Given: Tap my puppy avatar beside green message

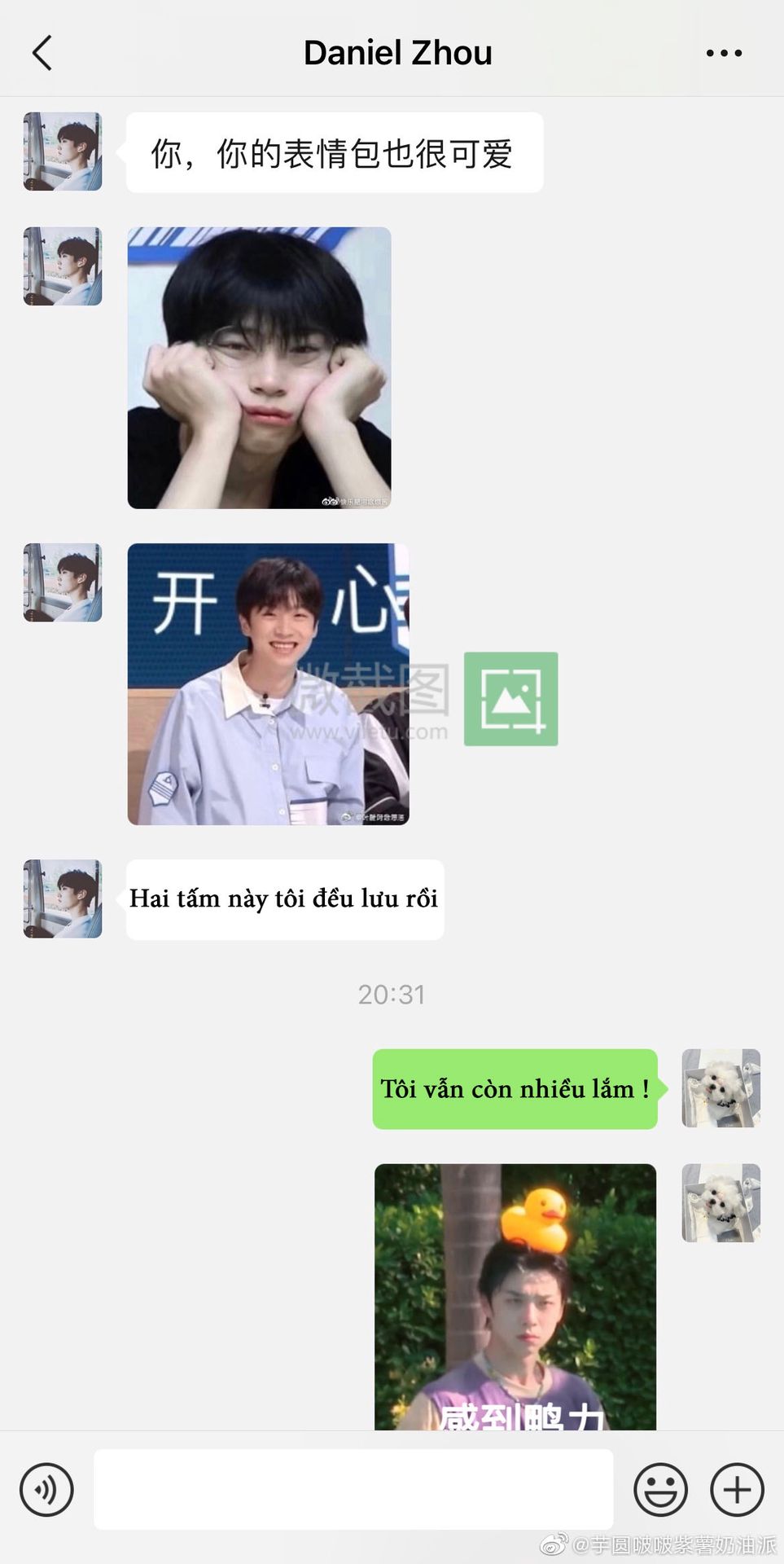Looking at the screenshot, I should tap(720, 1087).
